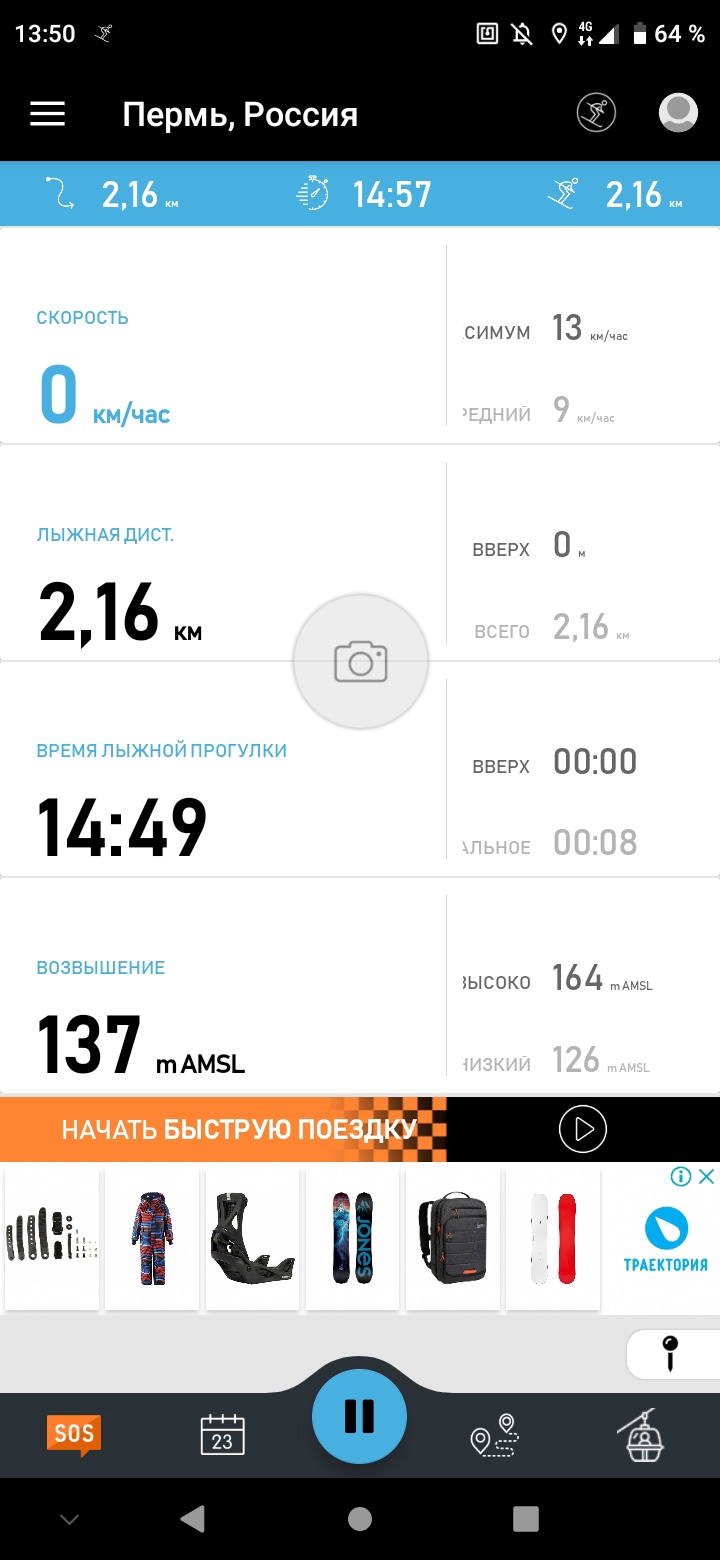This screenshot has height=1560, width=720.
Task: Switch to the map route tab
Action: 492,1438
